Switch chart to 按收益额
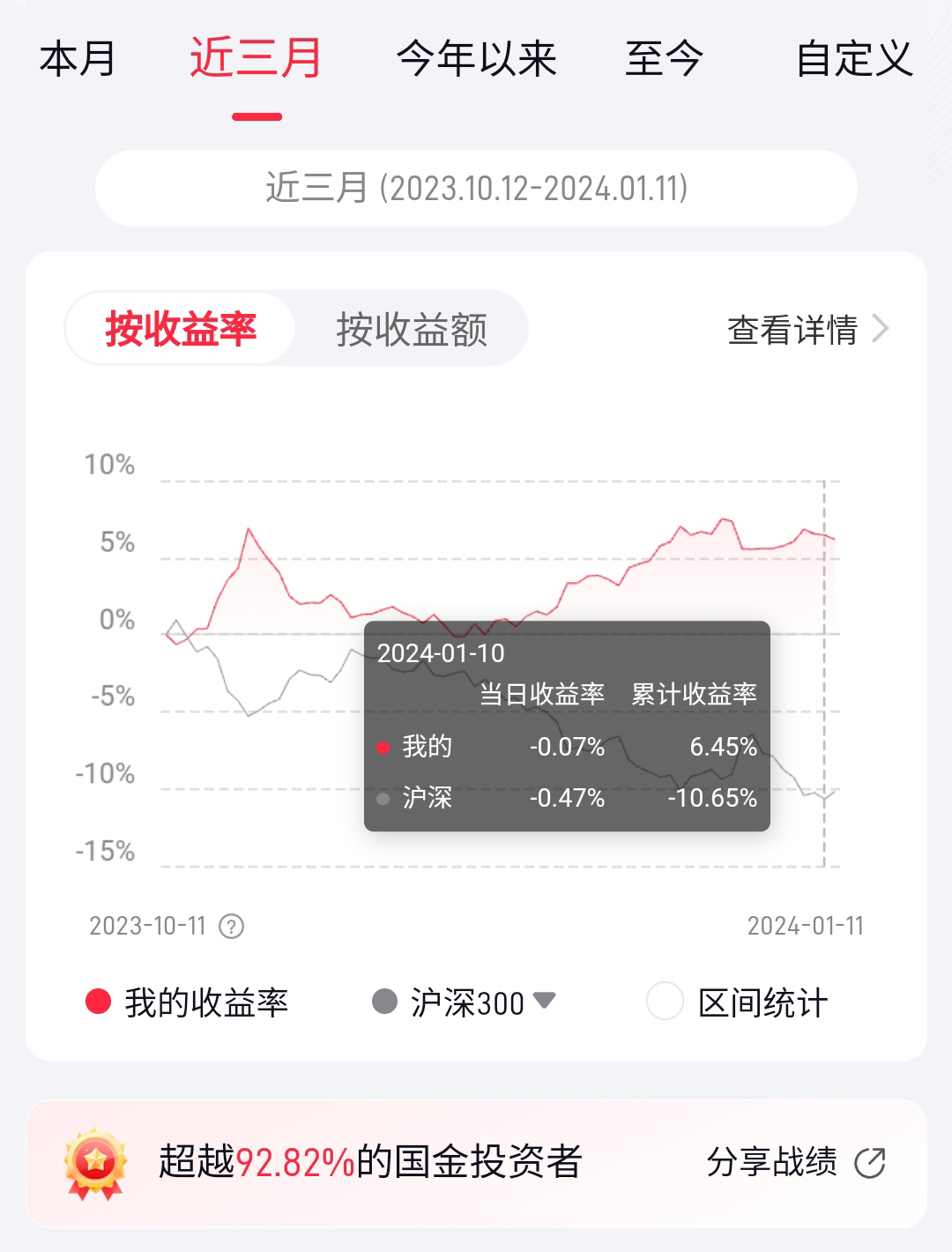952x1252 pixels. (x=411, y=329)
